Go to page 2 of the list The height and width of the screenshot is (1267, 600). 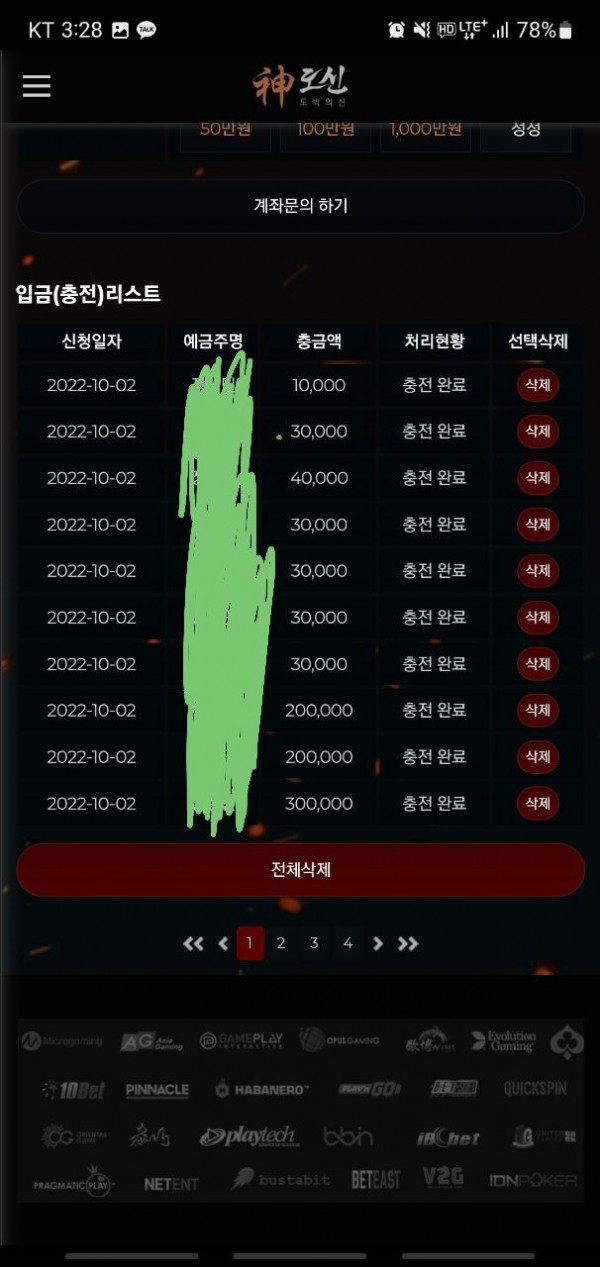pyautogui.click(x=281, y=943)
